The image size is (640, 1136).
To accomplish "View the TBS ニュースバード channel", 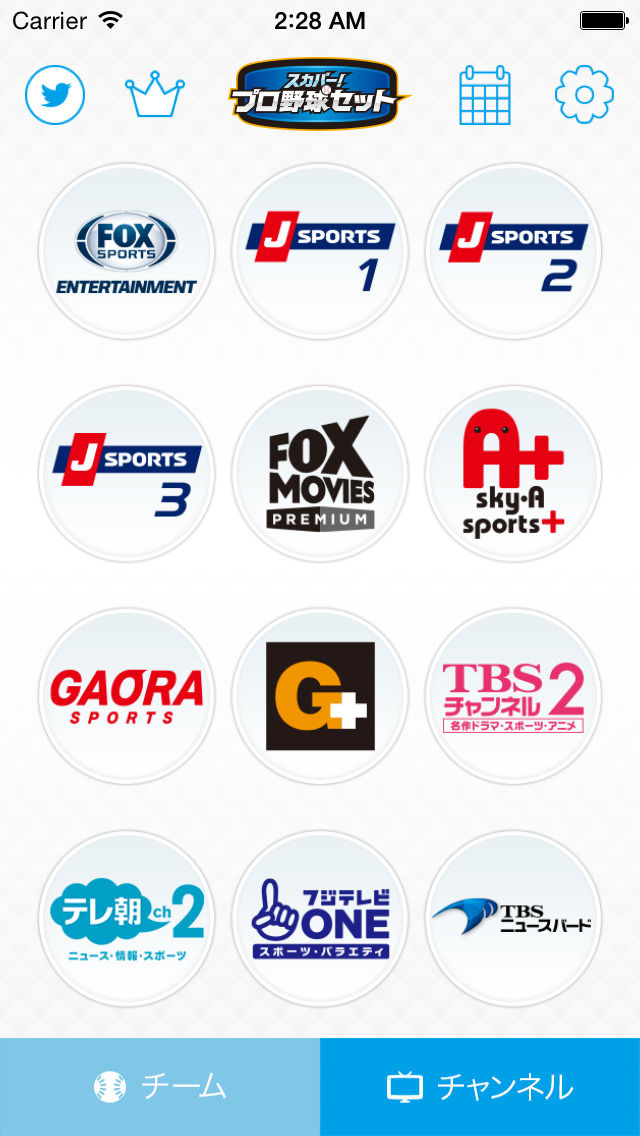I will coord(513,918).
